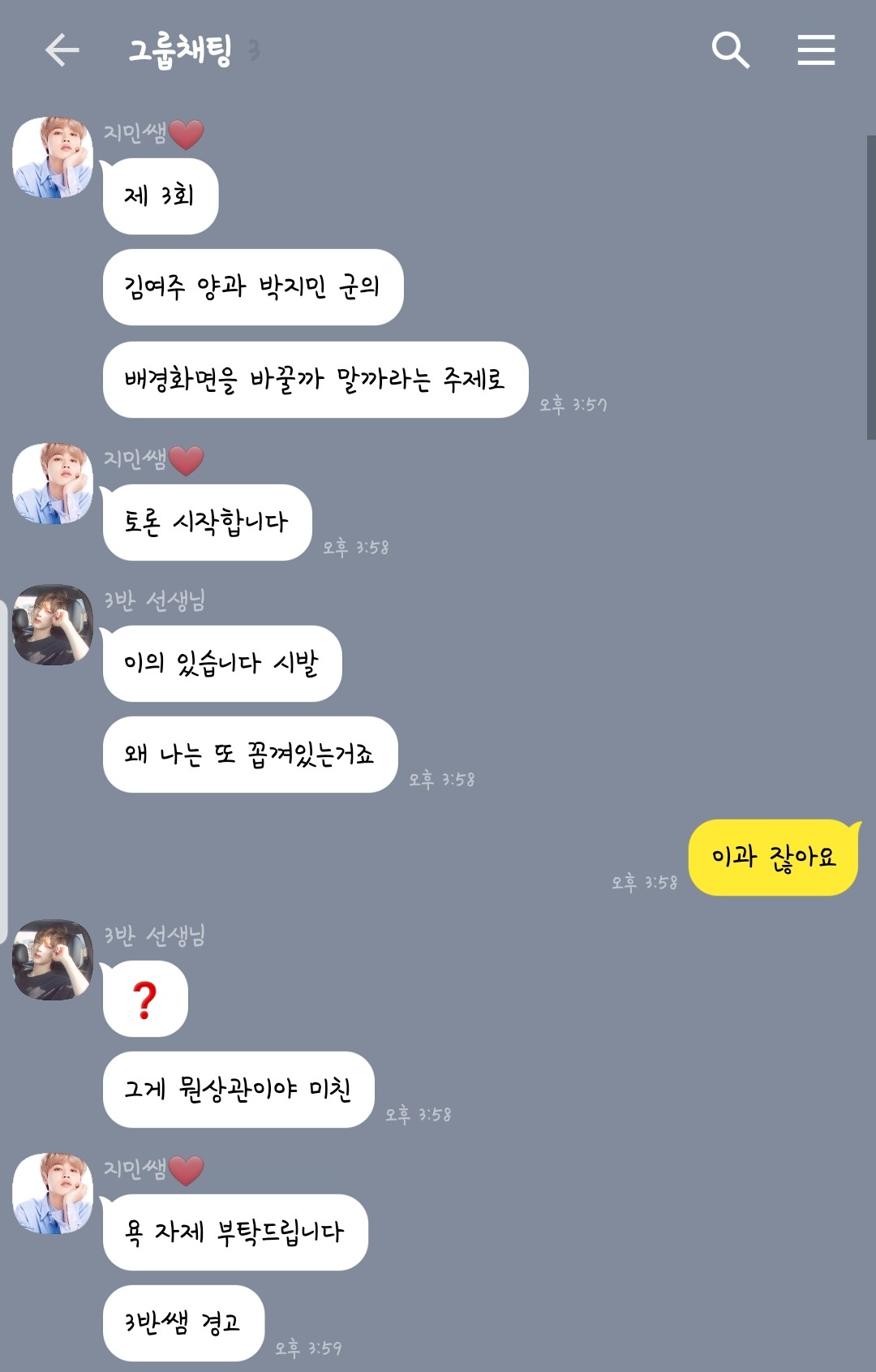Select the 토론 시작합니다 bubble
Viewport: 876px width, 1372px height.
[205, 522]
